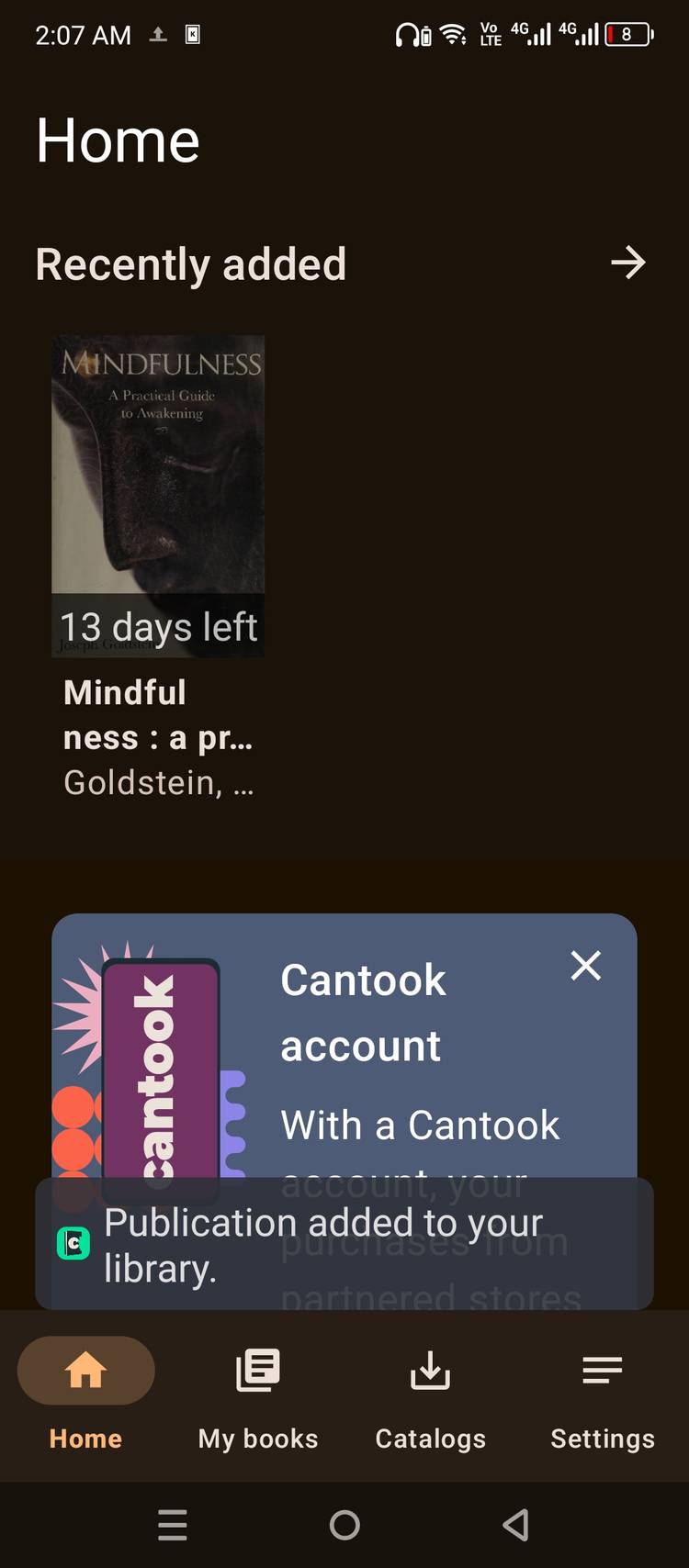689x1568 pixels.
Task: Tap the Android recent apps button
Action: click(172, 1525)
